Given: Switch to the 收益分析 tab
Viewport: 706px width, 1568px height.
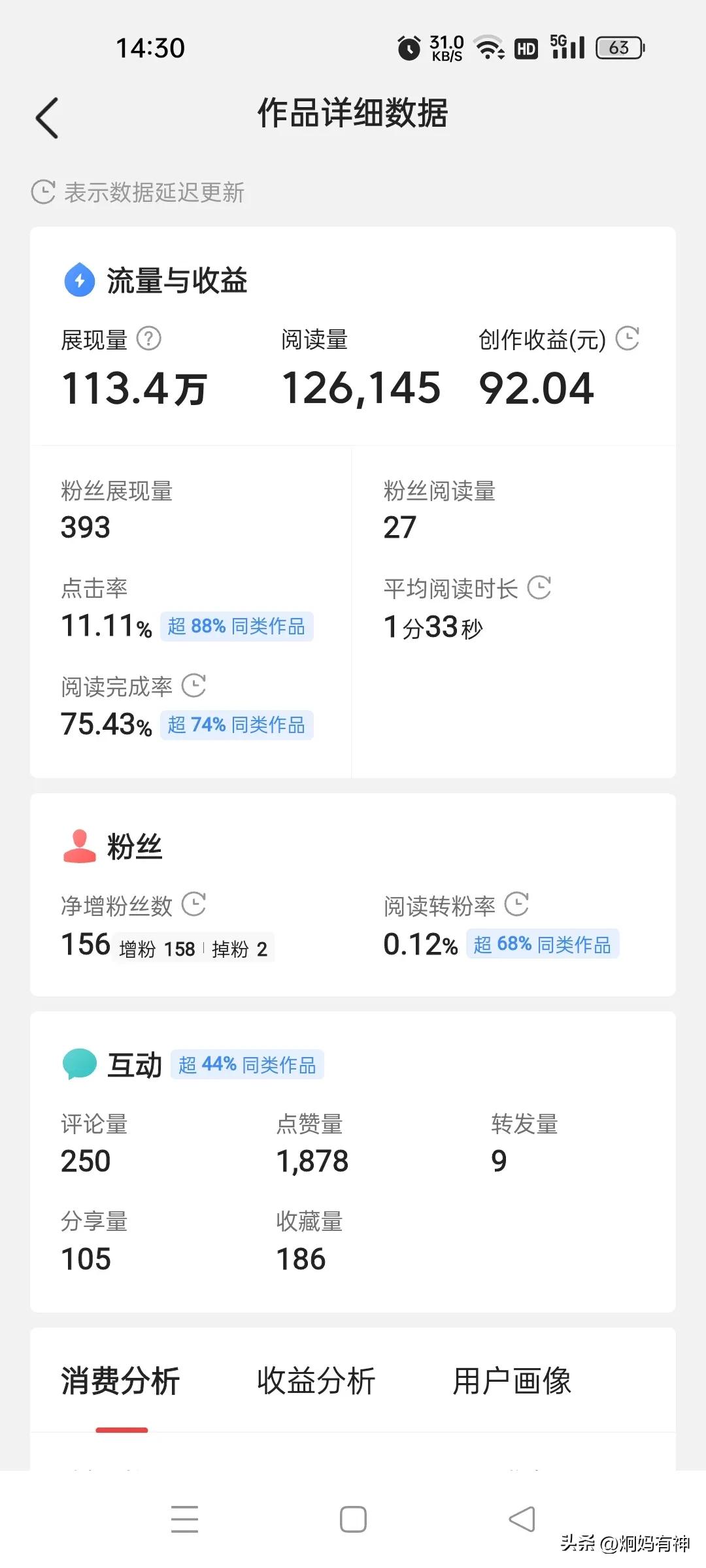Looking at the screenshot, I should pos(316,1380).
